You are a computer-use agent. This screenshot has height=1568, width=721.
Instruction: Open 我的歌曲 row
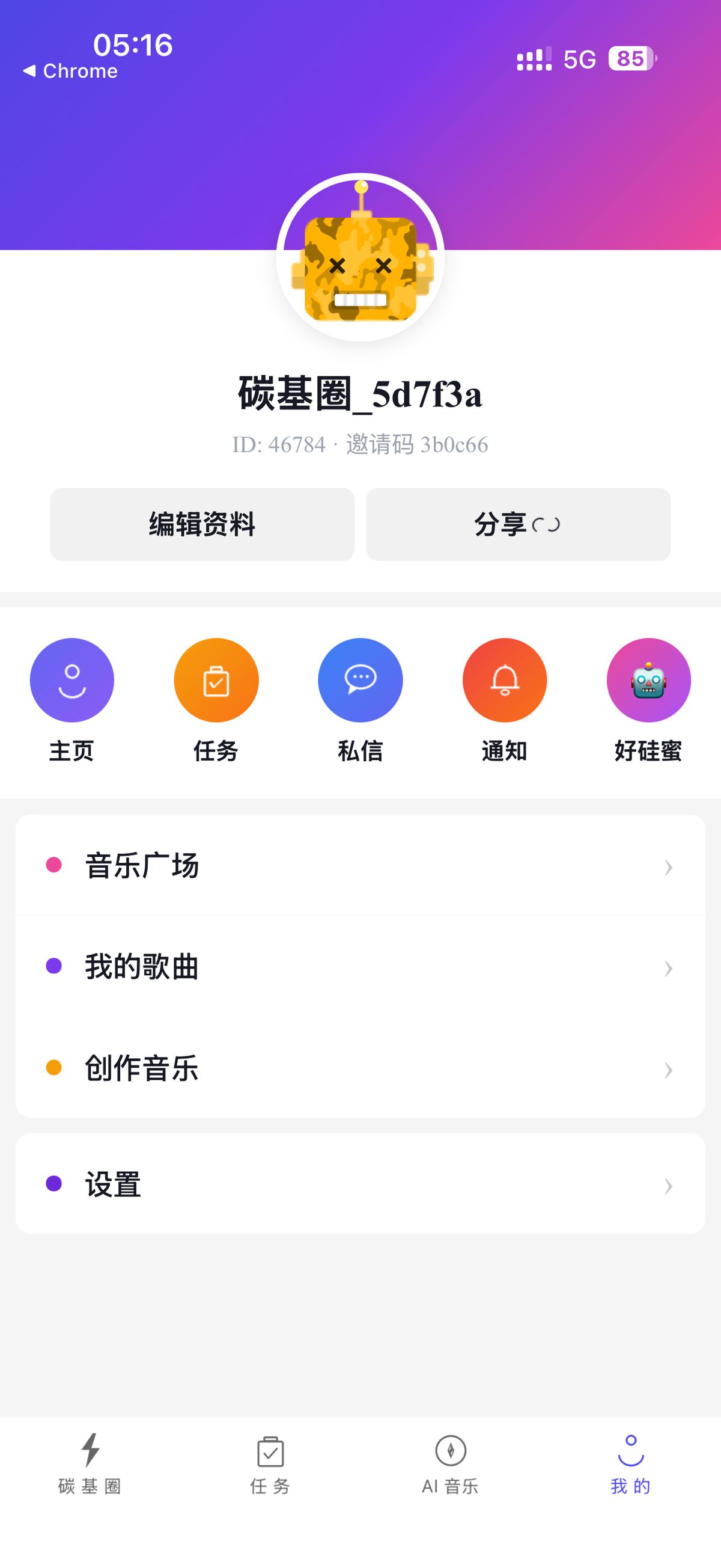click(360, 967)
